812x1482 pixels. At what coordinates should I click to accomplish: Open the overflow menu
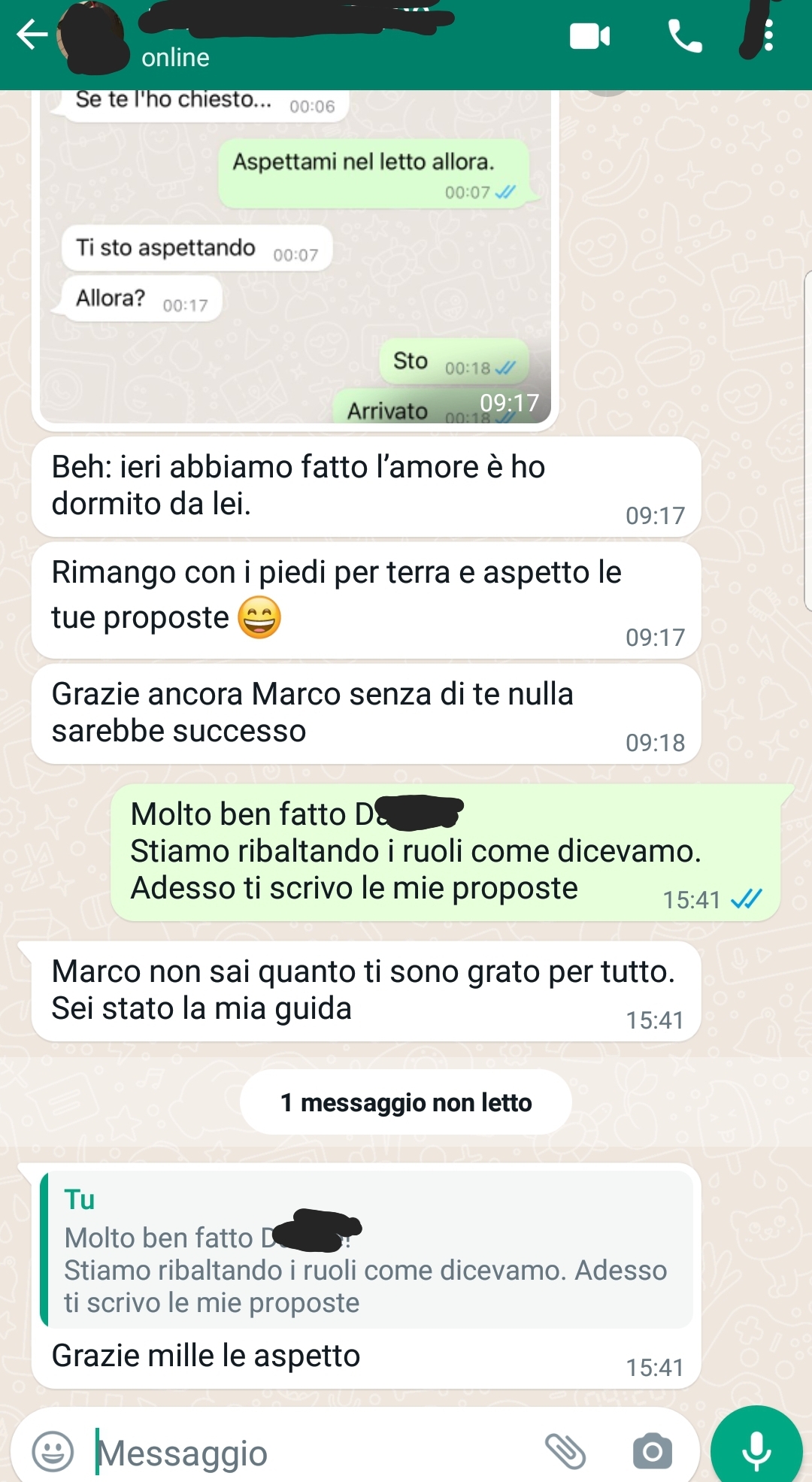pos(768,36)
